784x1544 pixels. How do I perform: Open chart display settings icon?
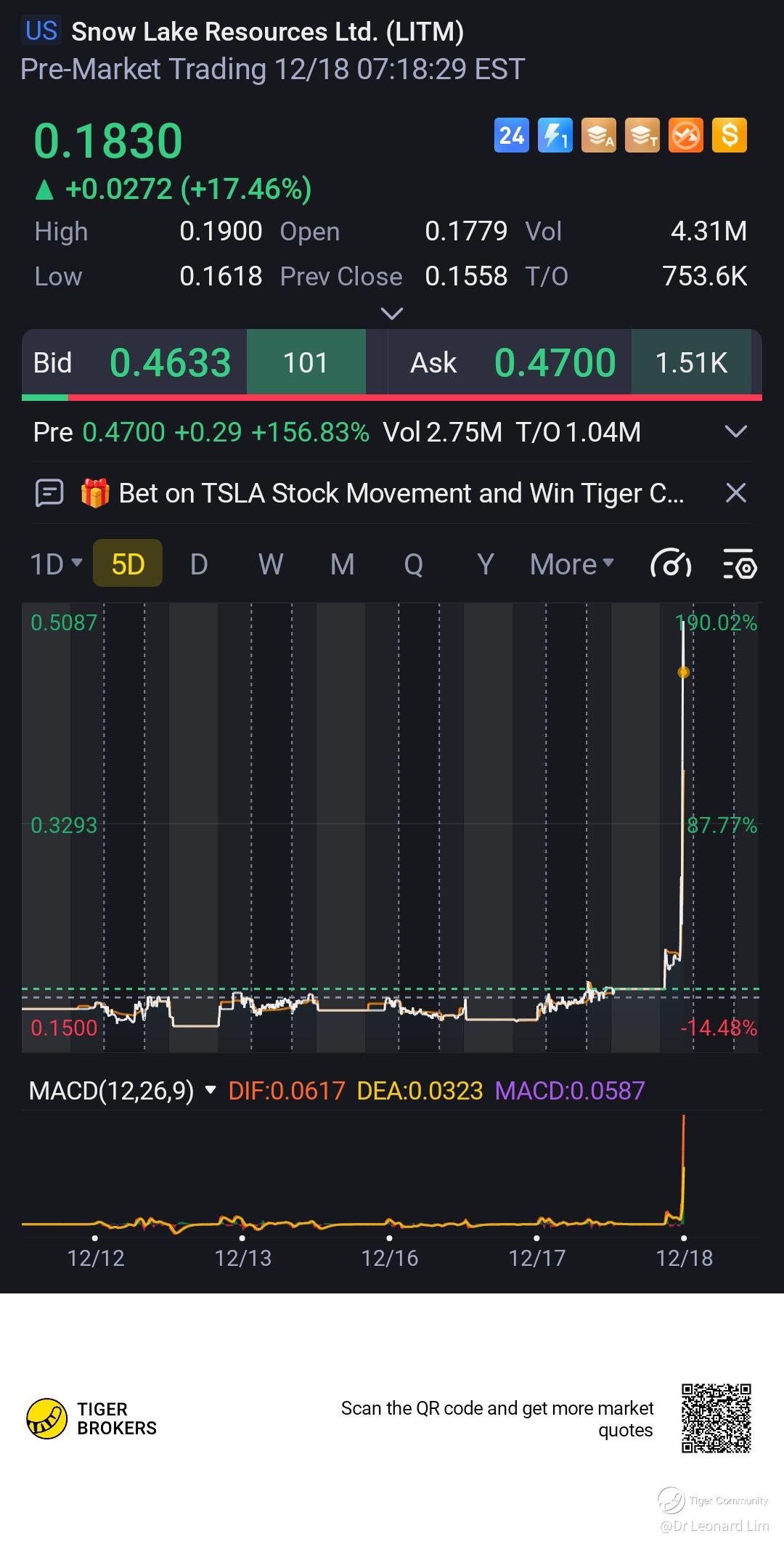[x=740, y=564]
